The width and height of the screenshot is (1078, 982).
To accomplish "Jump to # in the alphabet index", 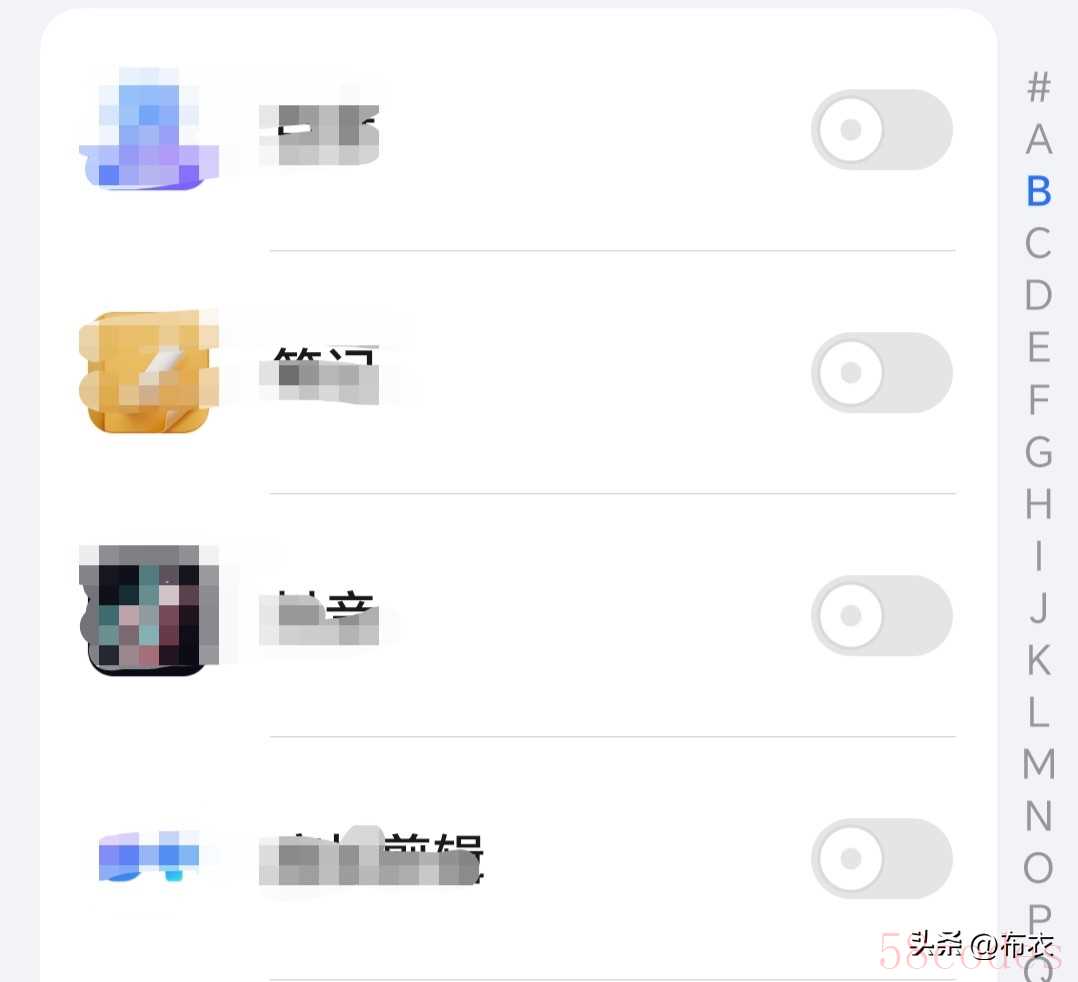I will 1039,88.
